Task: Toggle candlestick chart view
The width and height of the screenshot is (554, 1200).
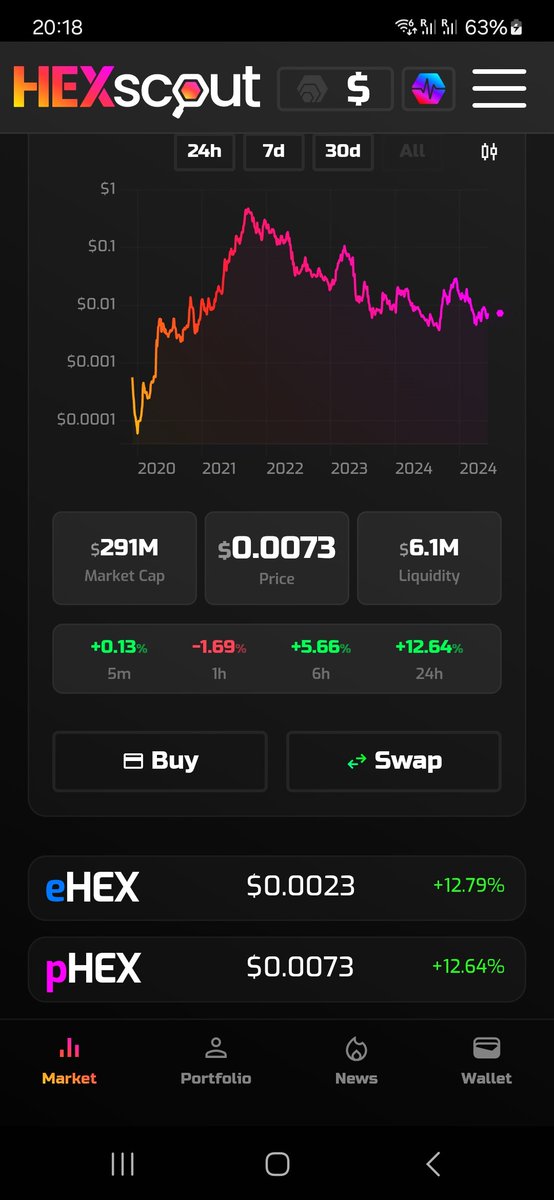Action: tap(489, 152)
